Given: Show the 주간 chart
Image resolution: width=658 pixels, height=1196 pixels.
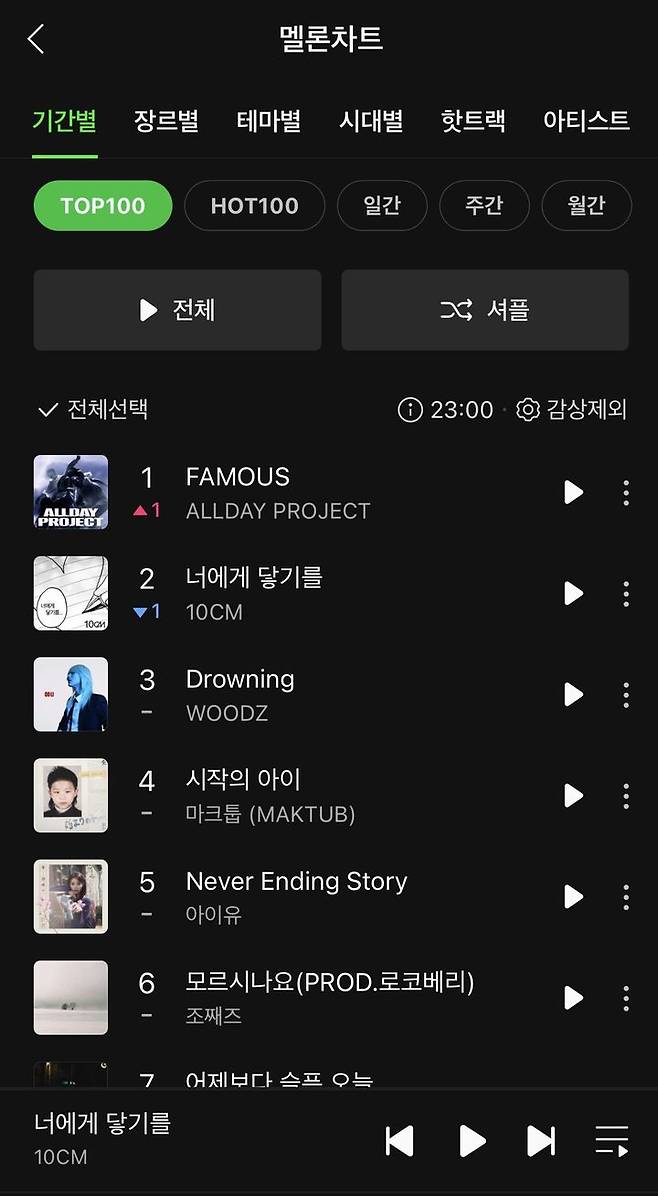Looking at the screenshot, I should point(484,206).
